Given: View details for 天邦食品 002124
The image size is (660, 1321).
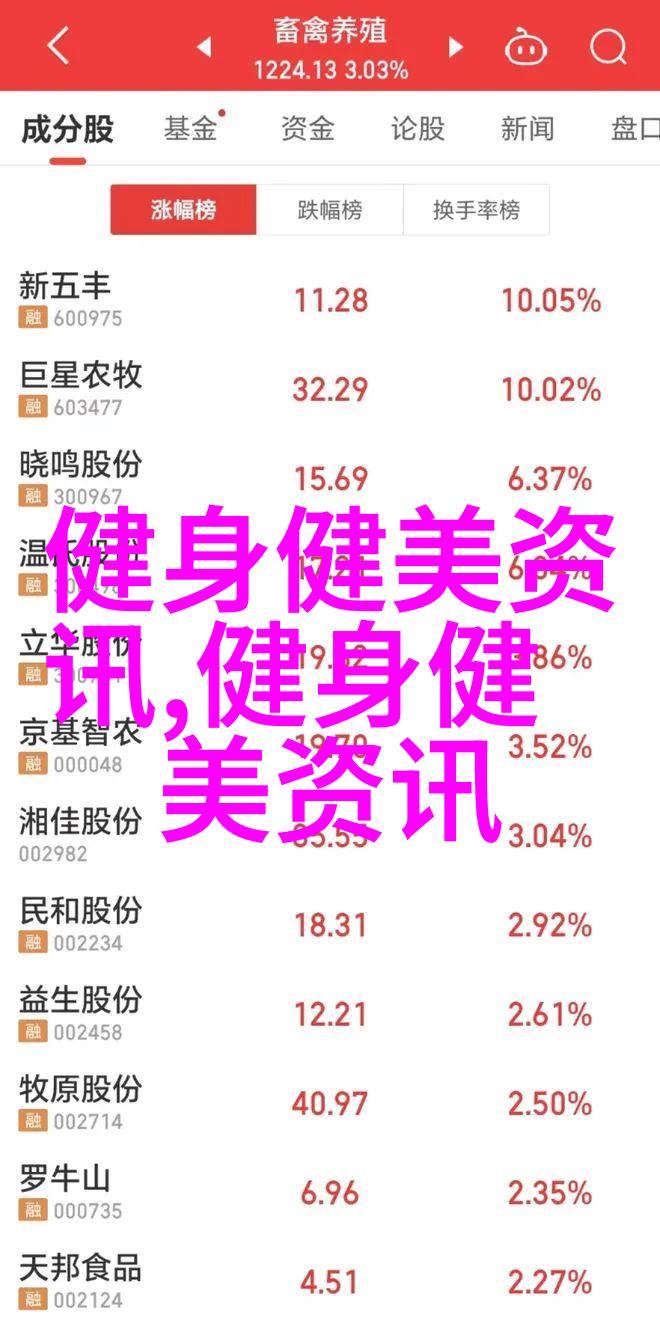Looking at the screenshot, I should [80, 1281].
